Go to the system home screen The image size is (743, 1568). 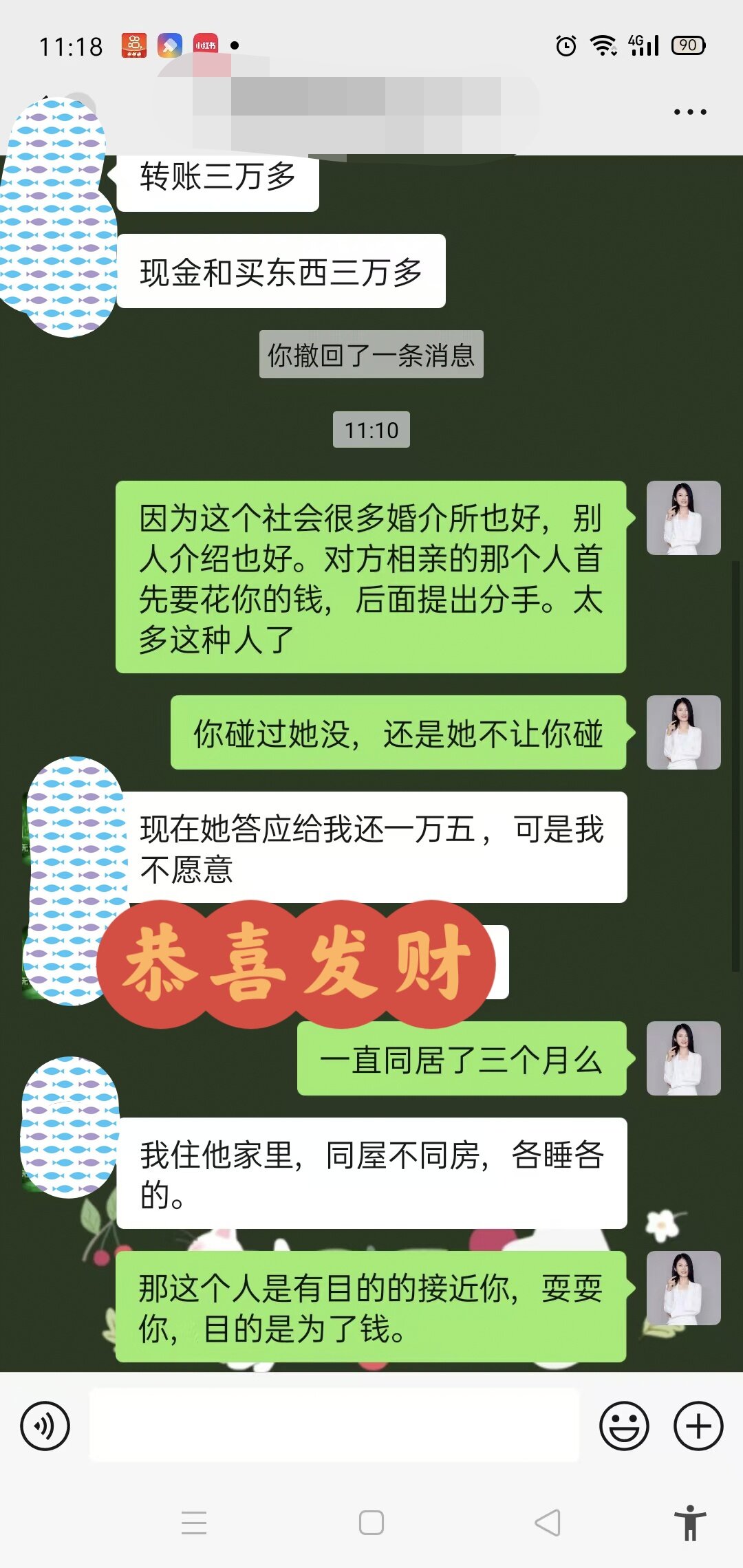(x=371, y=1523)
